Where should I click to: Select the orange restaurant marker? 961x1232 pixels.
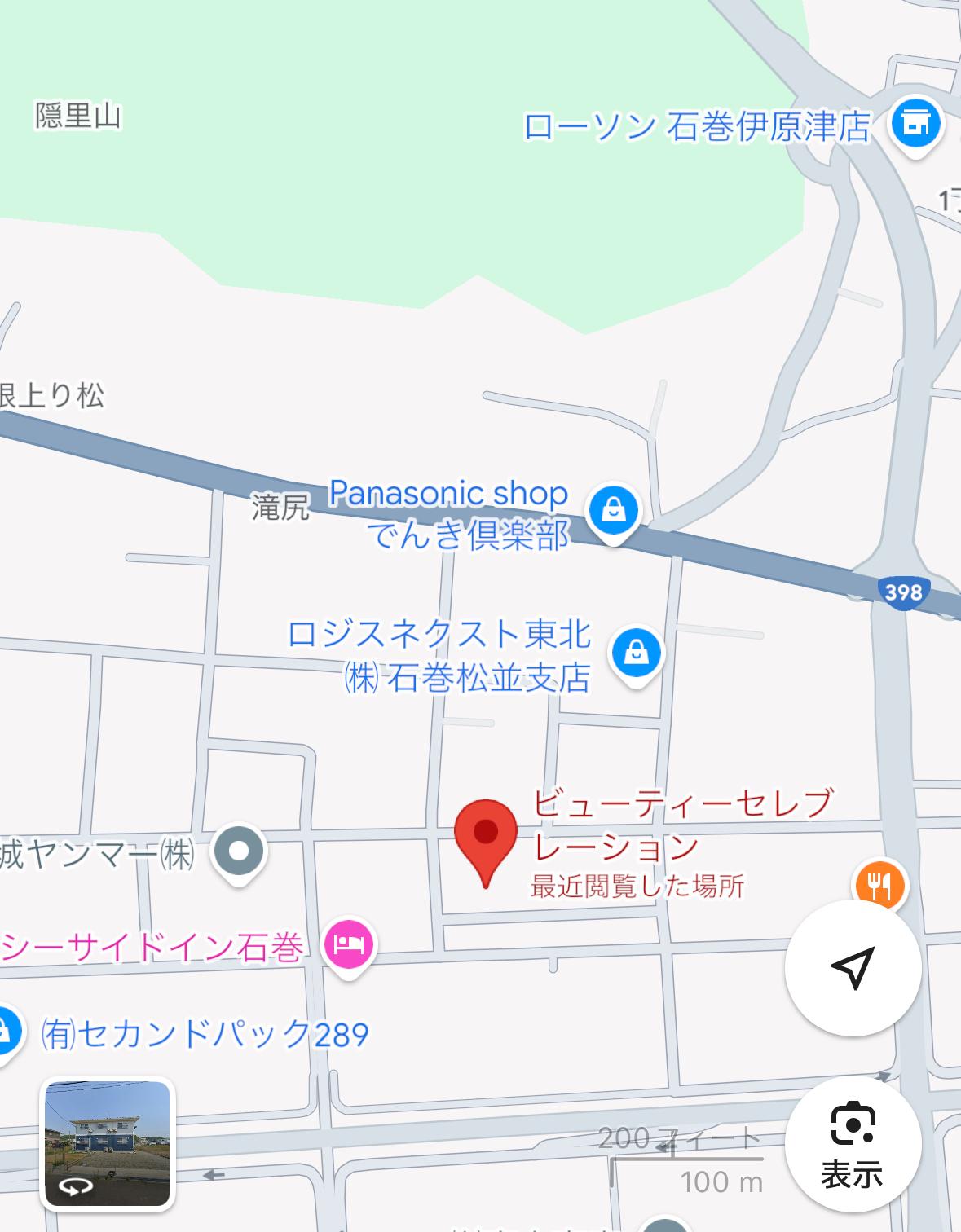point(879,885)
